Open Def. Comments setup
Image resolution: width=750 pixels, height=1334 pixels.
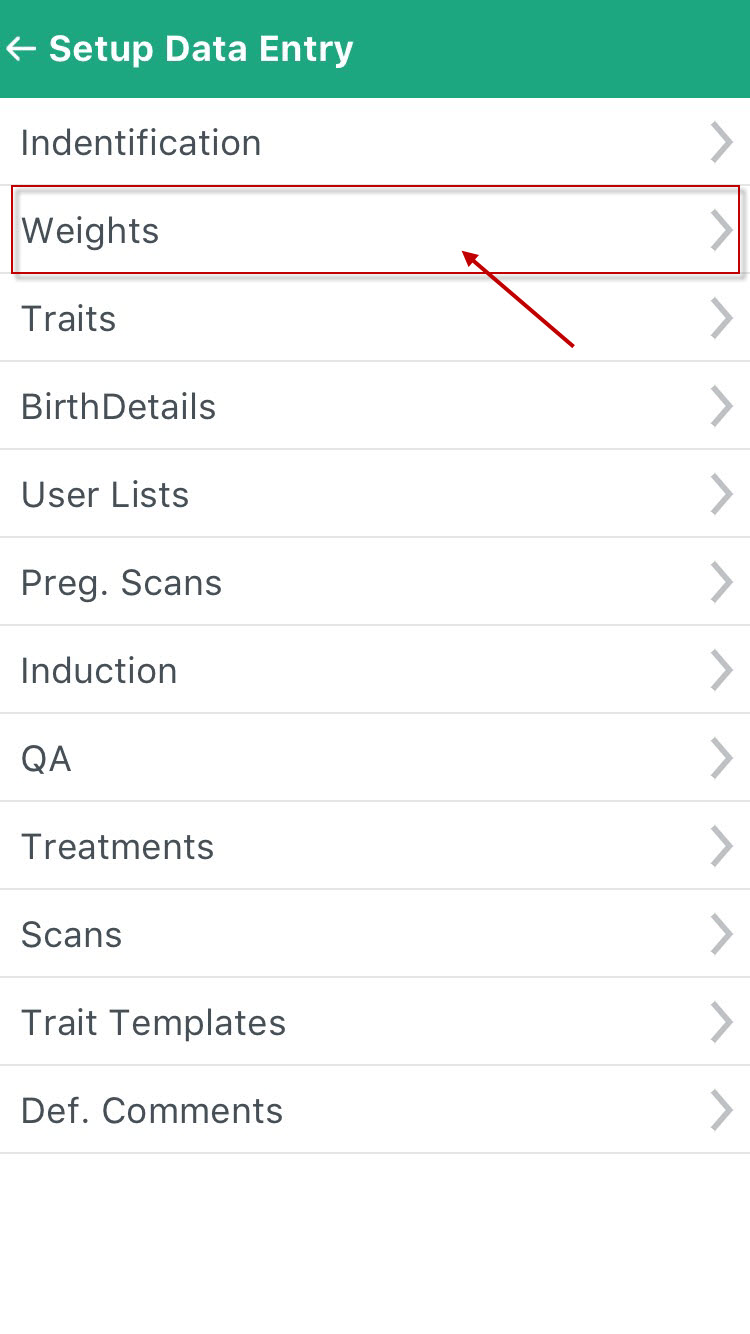[375, 1110]
